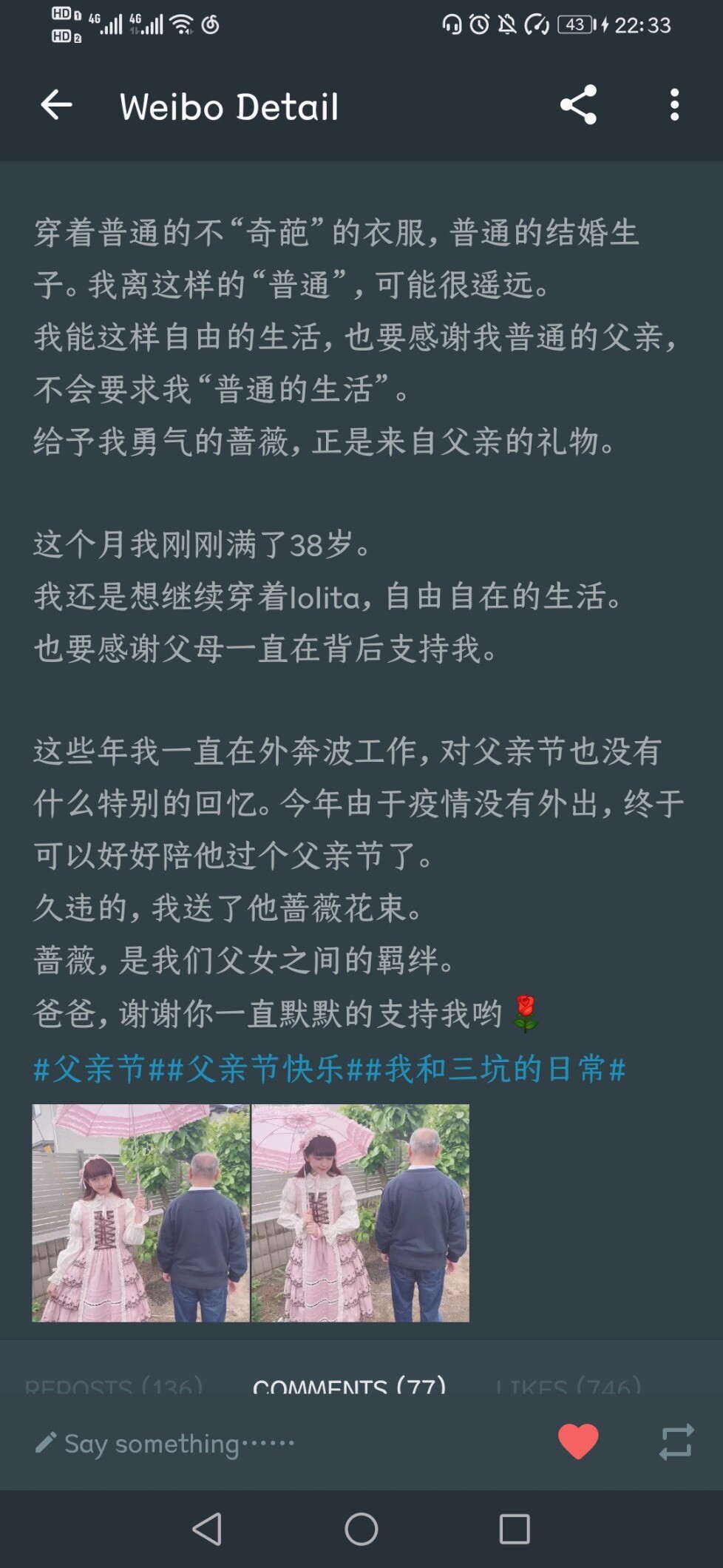Switch to the Reposts tab

click(x=114, y=1385)
